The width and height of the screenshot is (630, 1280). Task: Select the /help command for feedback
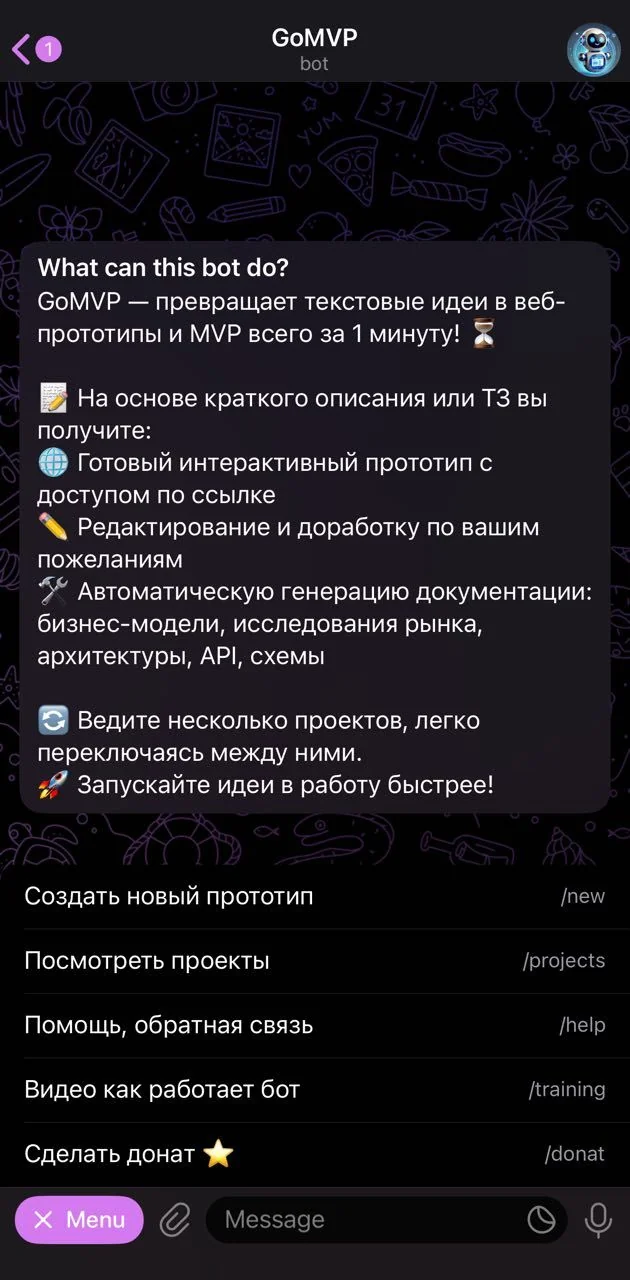315,1025
